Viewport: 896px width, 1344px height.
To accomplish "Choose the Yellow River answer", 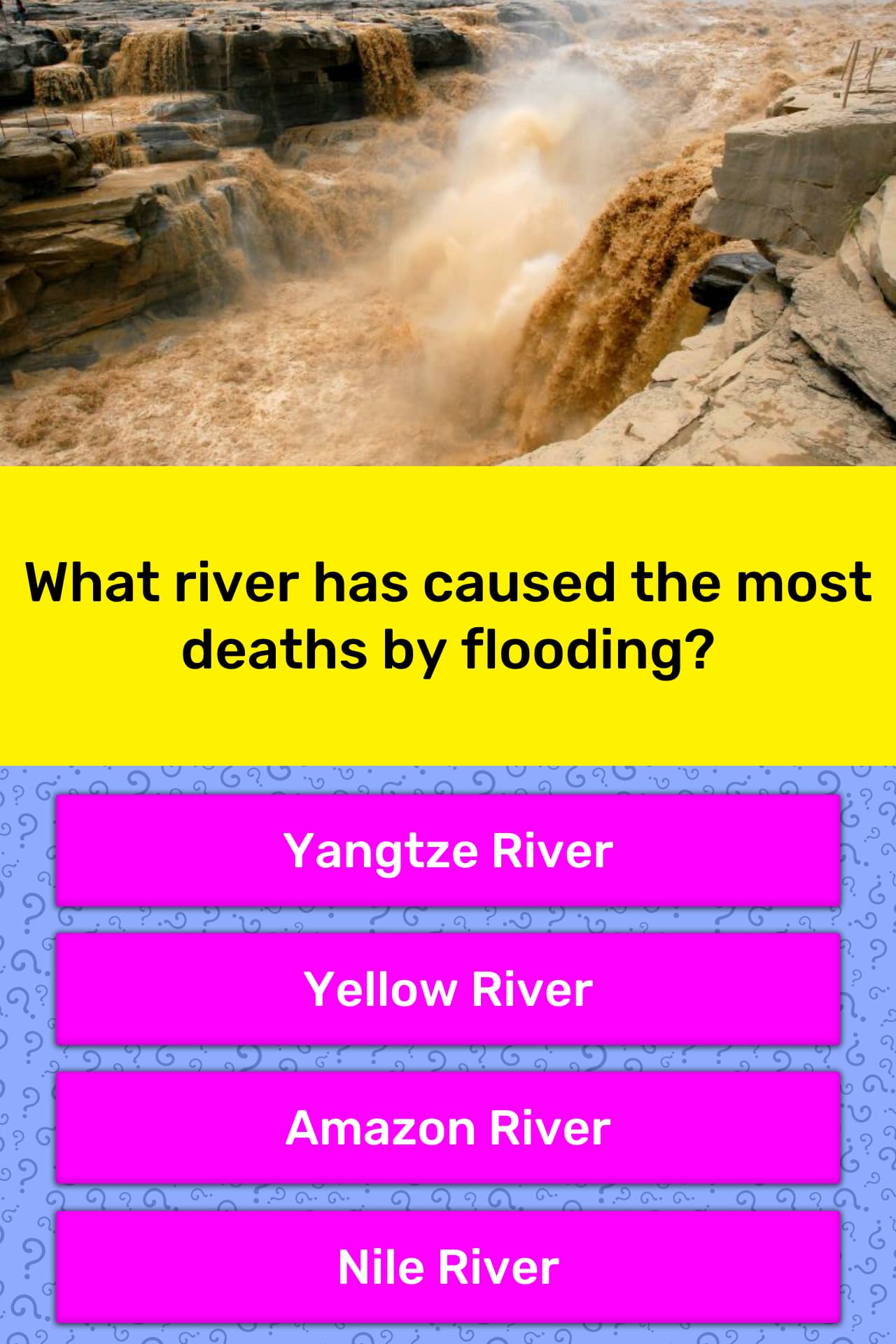I will click(448, 988).
